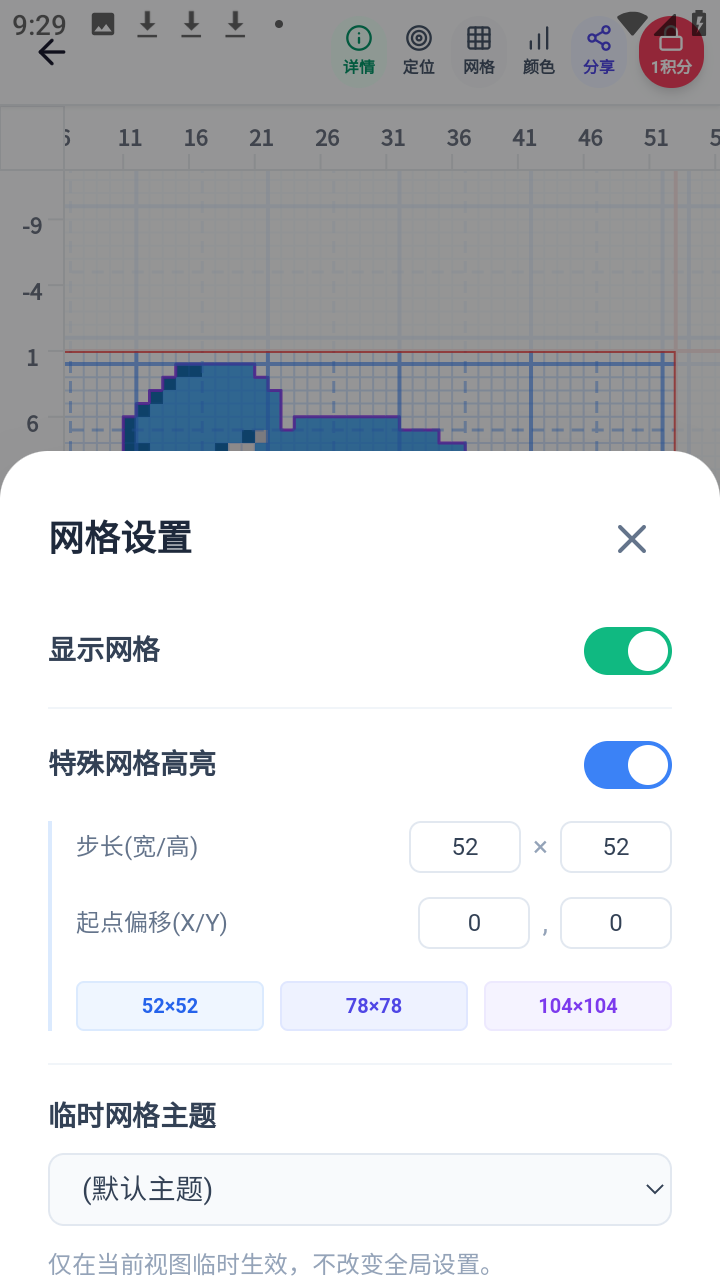The height and width of the screenshot is (1280, 720).
Task: Tap the Y offset input field
Action: click(615, 923)
